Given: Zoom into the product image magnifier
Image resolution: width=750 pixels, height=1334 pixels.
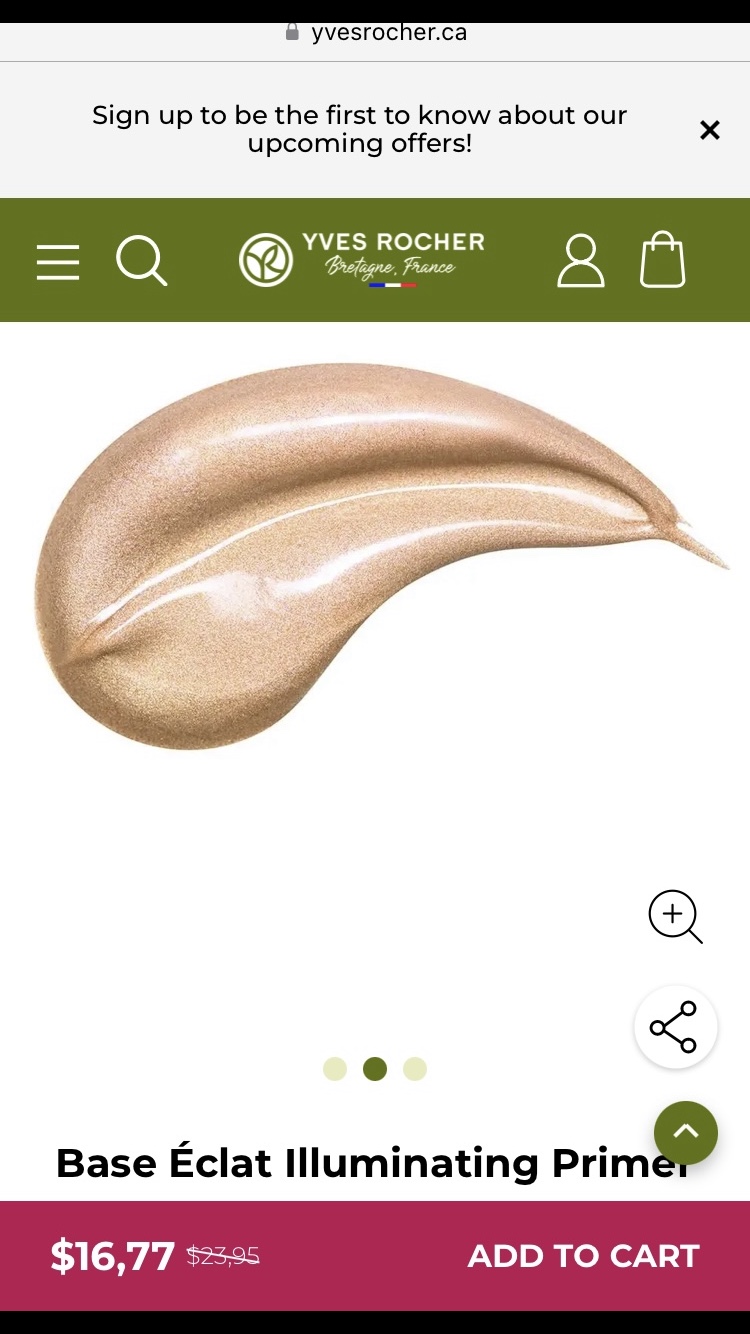Looking at the screenshot, I should coord(675,917).
